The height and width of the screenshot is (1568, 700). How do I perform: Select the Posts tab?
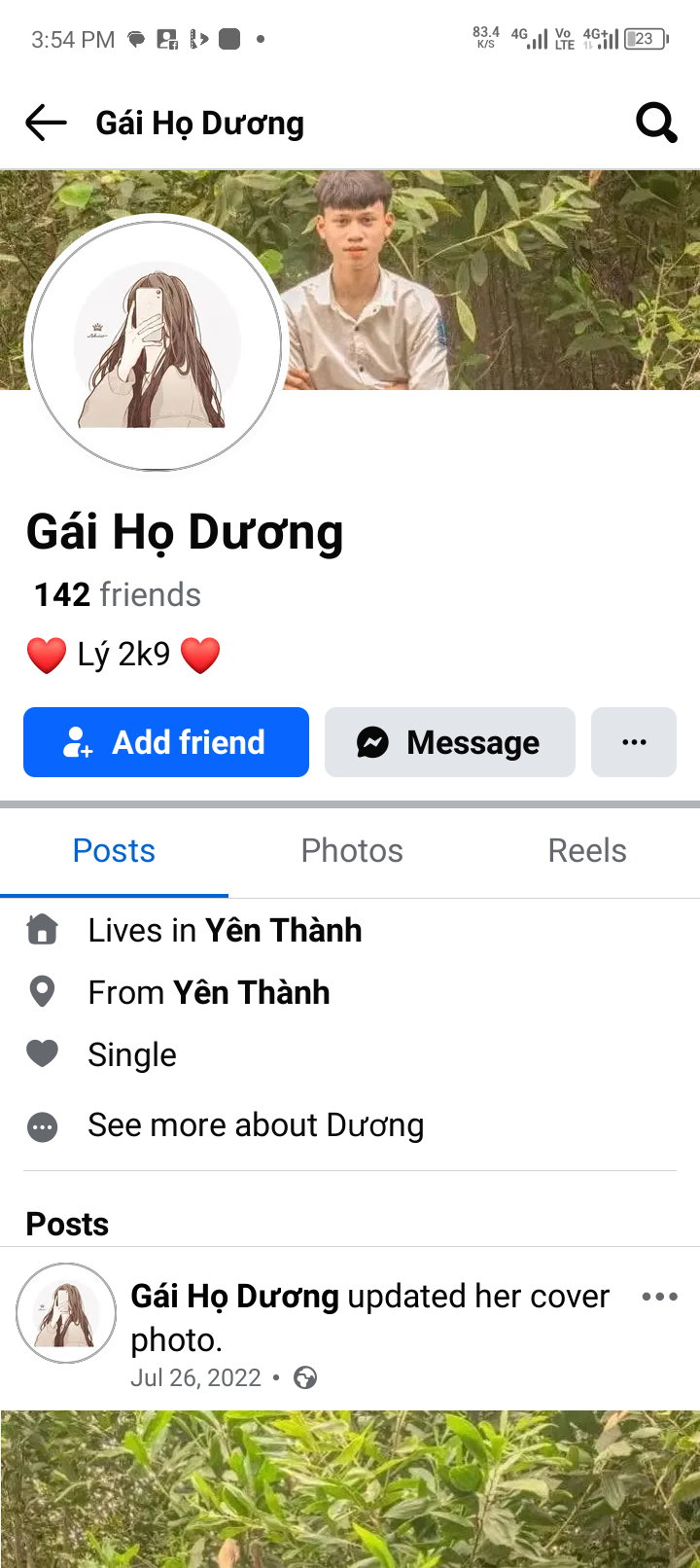coord(114,851)
